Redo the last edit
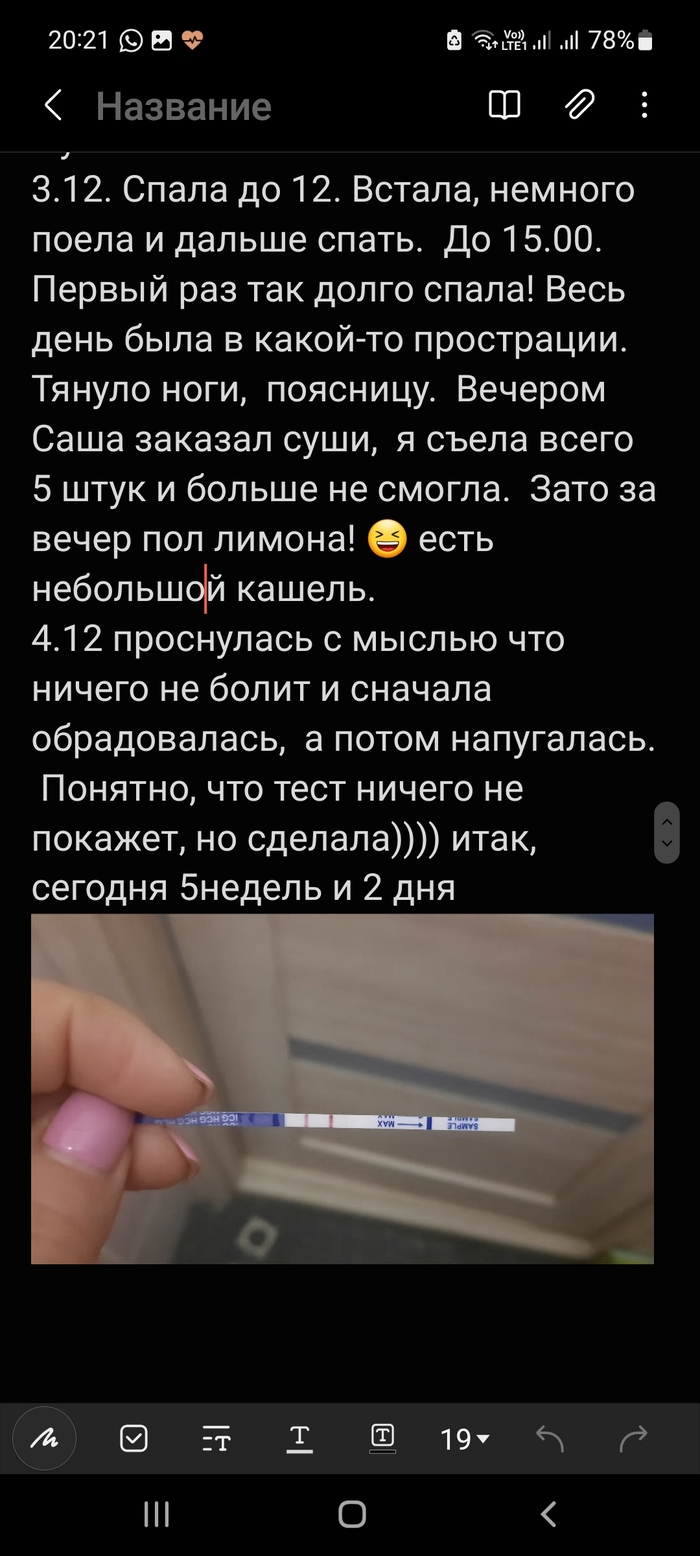Viewport: 700px width, 1556px height. [x=633, y=1438]
